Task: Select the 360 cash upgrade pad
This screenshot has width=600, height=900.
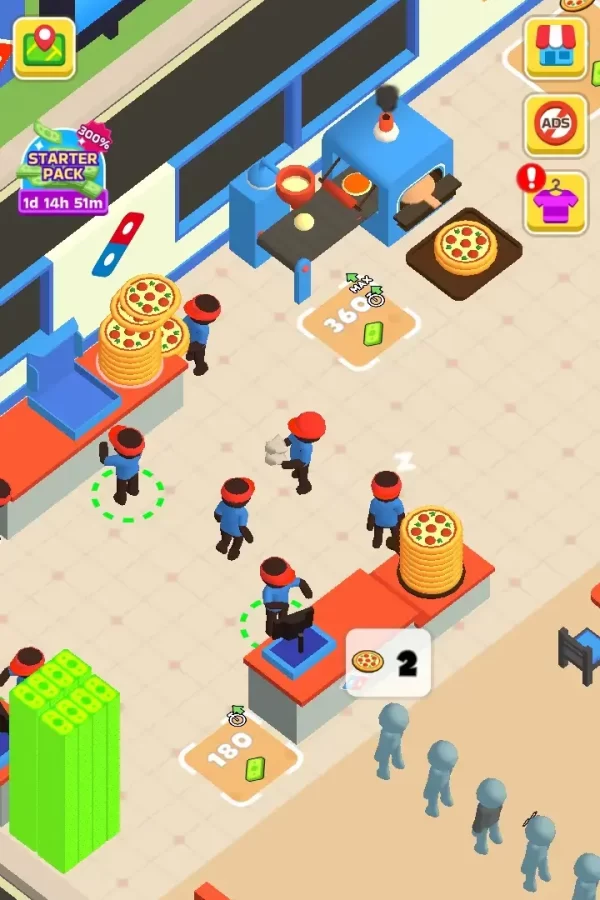Action: (x=358, y=322)
